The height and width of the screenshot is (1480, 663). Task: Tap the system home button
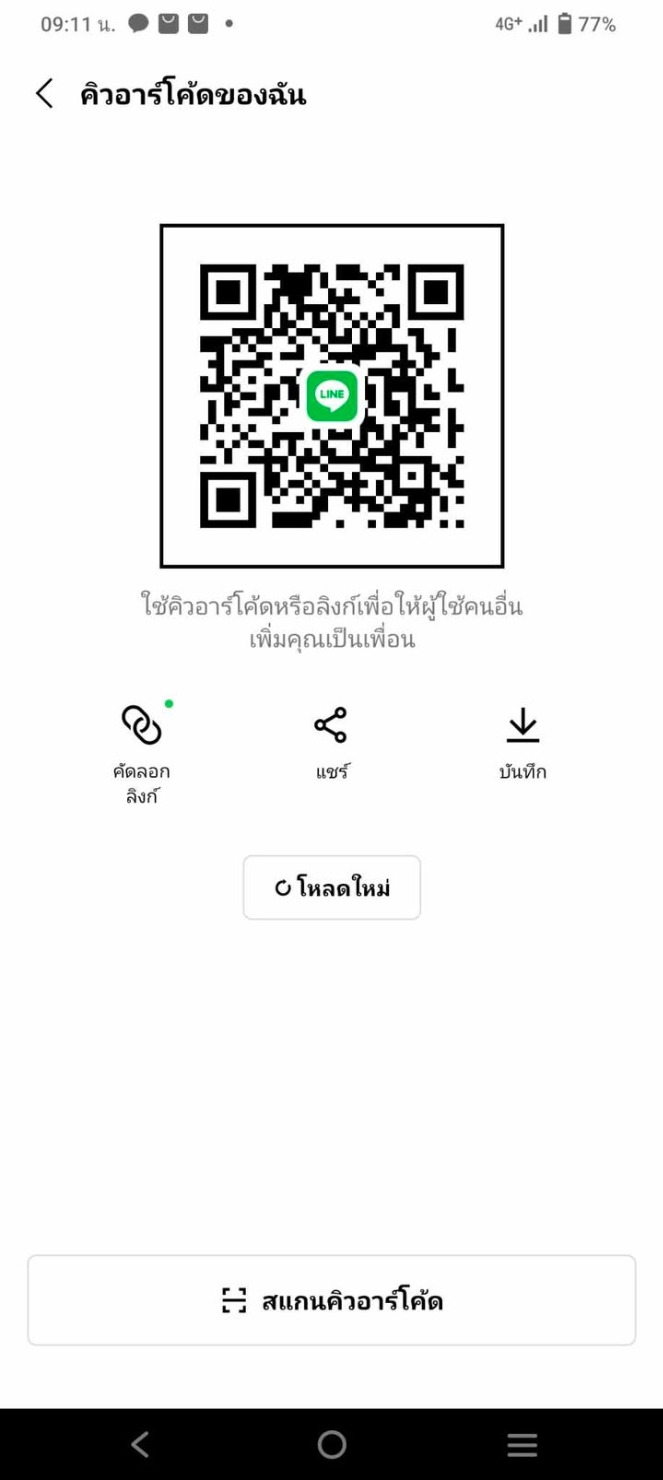click(x=331, y=1444)
